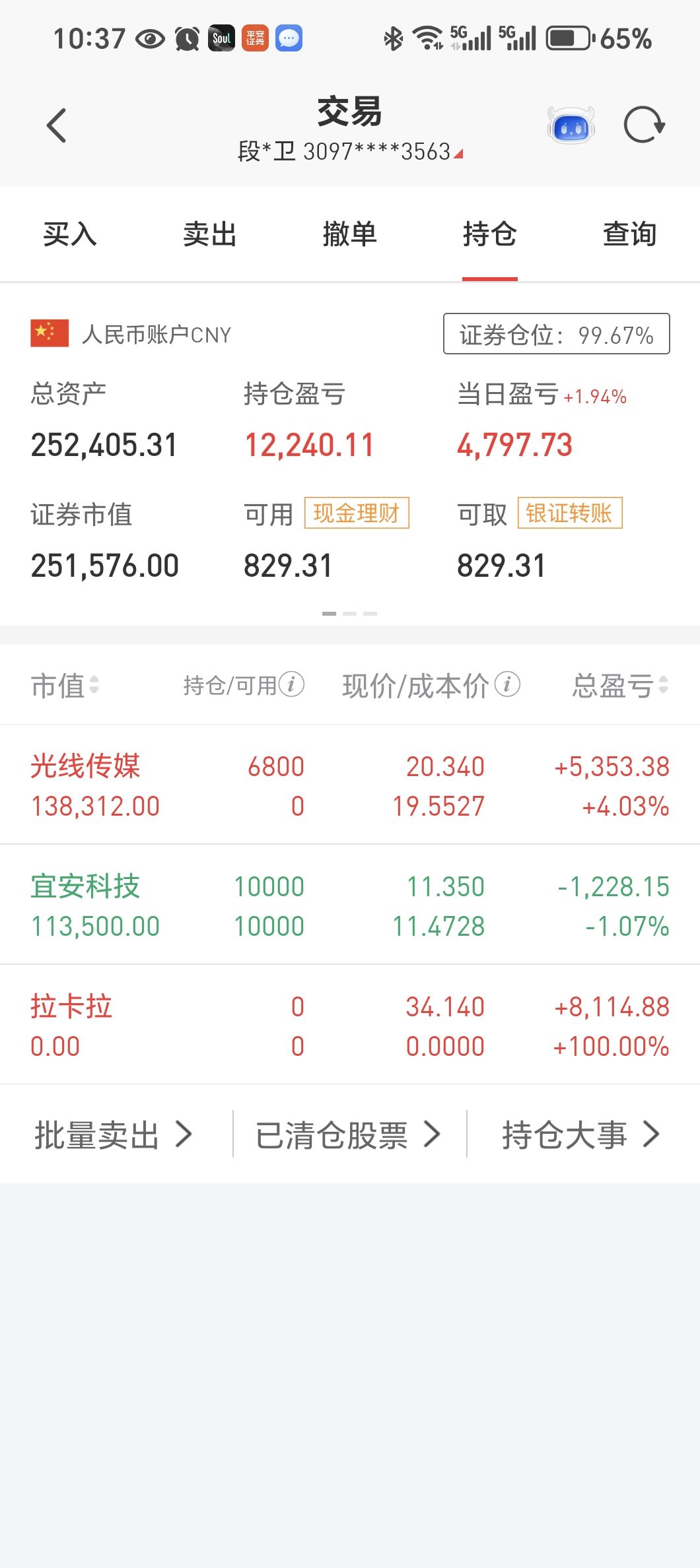Go back using the top-left arrow
Viewport: 700px width, 1568px height.
(x=57, y=125)
